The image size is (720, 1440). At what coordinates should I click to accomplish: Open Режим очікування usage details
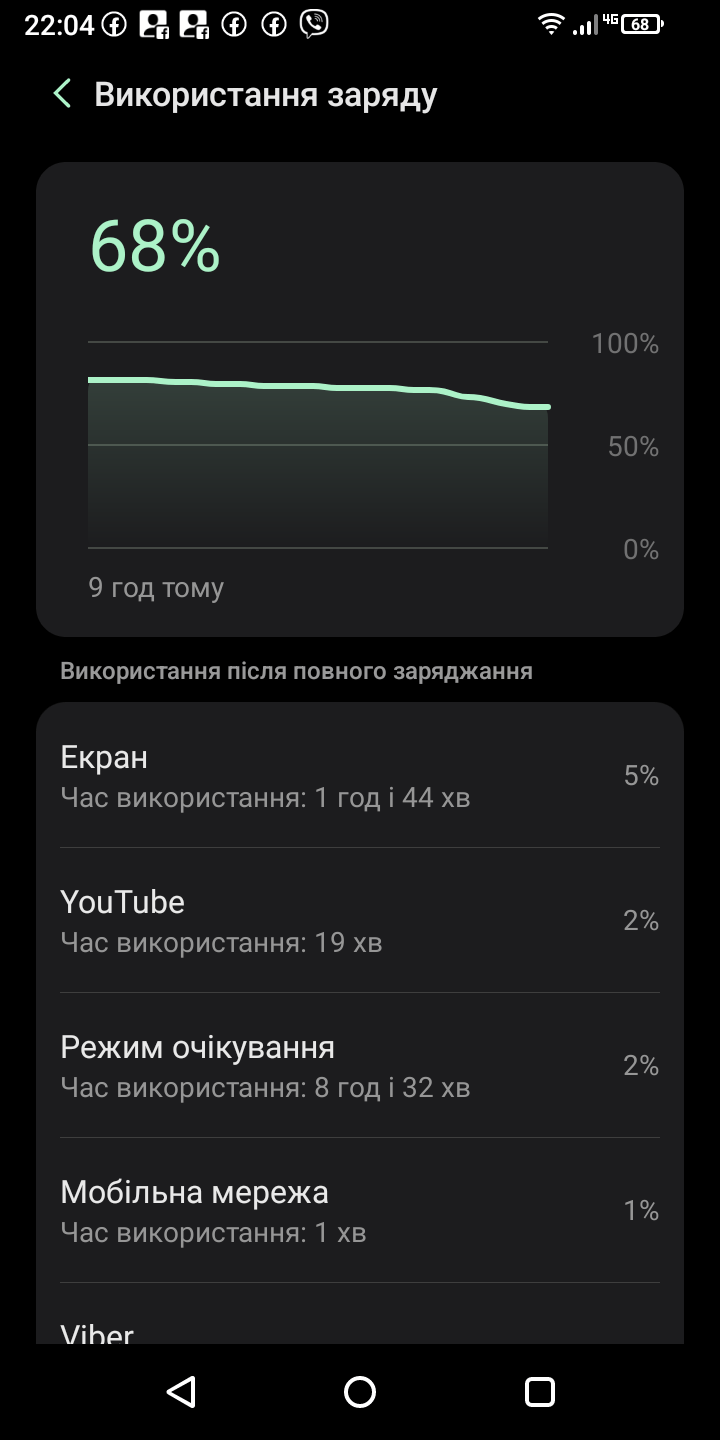[x=360, y=1065]
